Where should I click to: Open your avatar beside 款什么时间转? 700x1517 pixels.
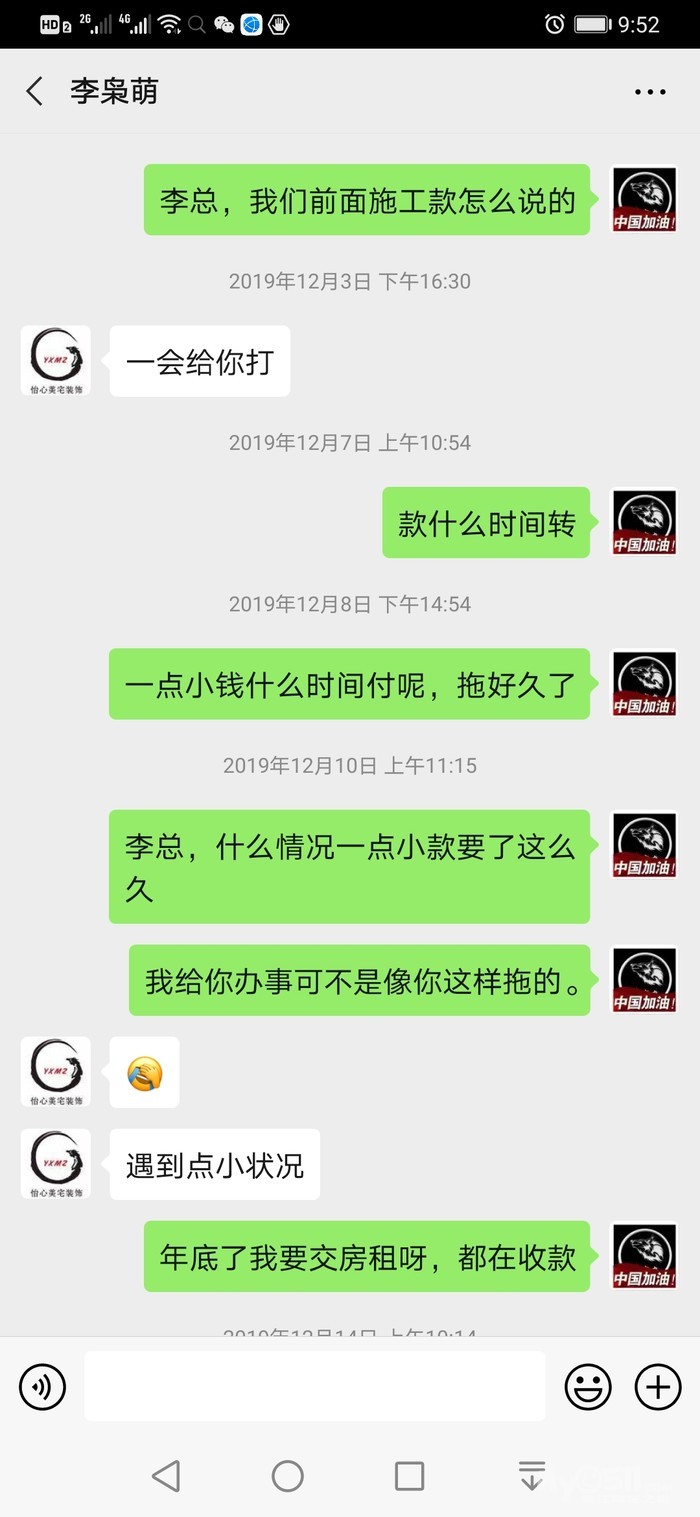coord(644,523)
